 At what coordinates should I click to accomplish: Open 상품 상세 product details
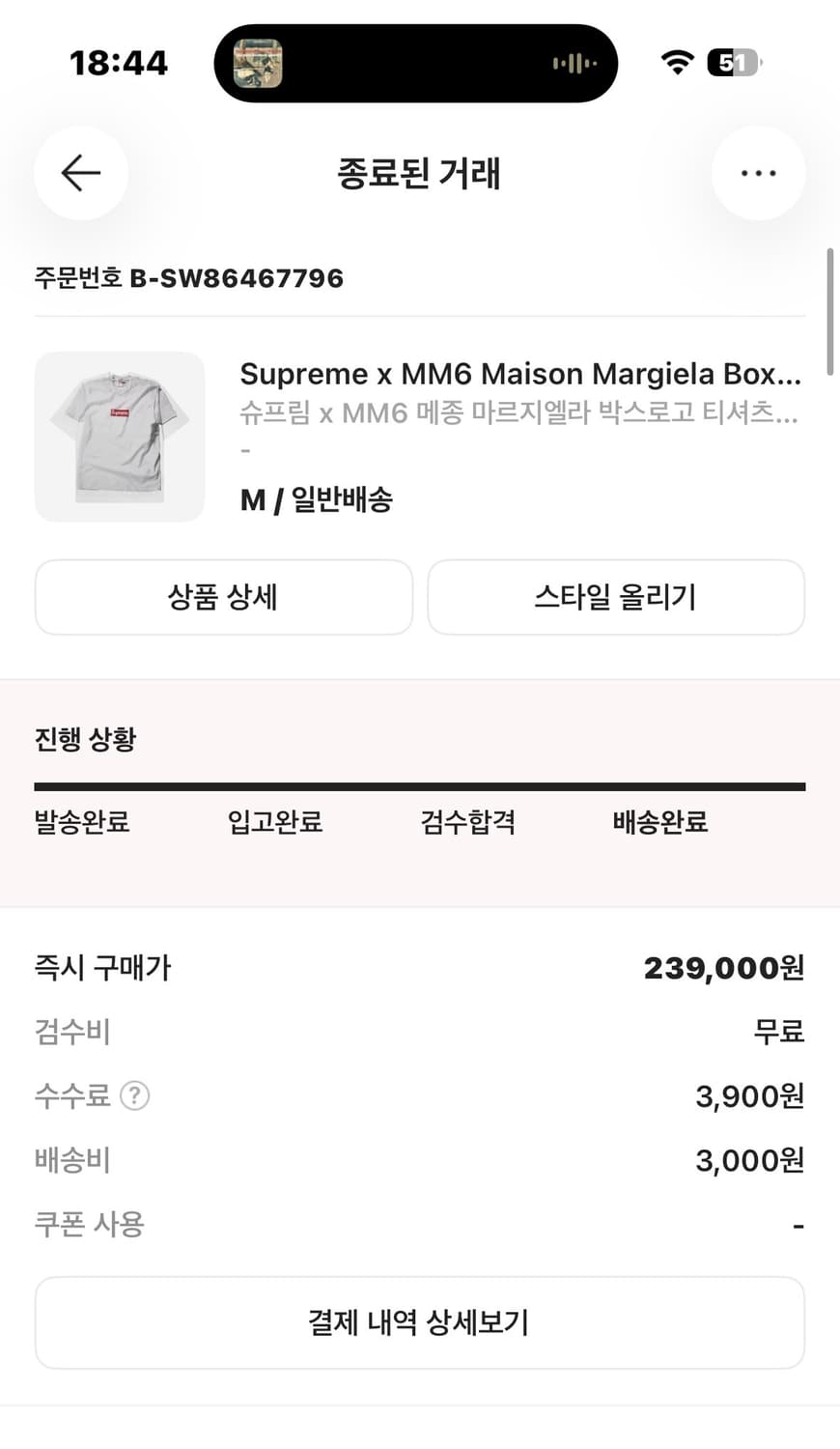pos(223,597)
